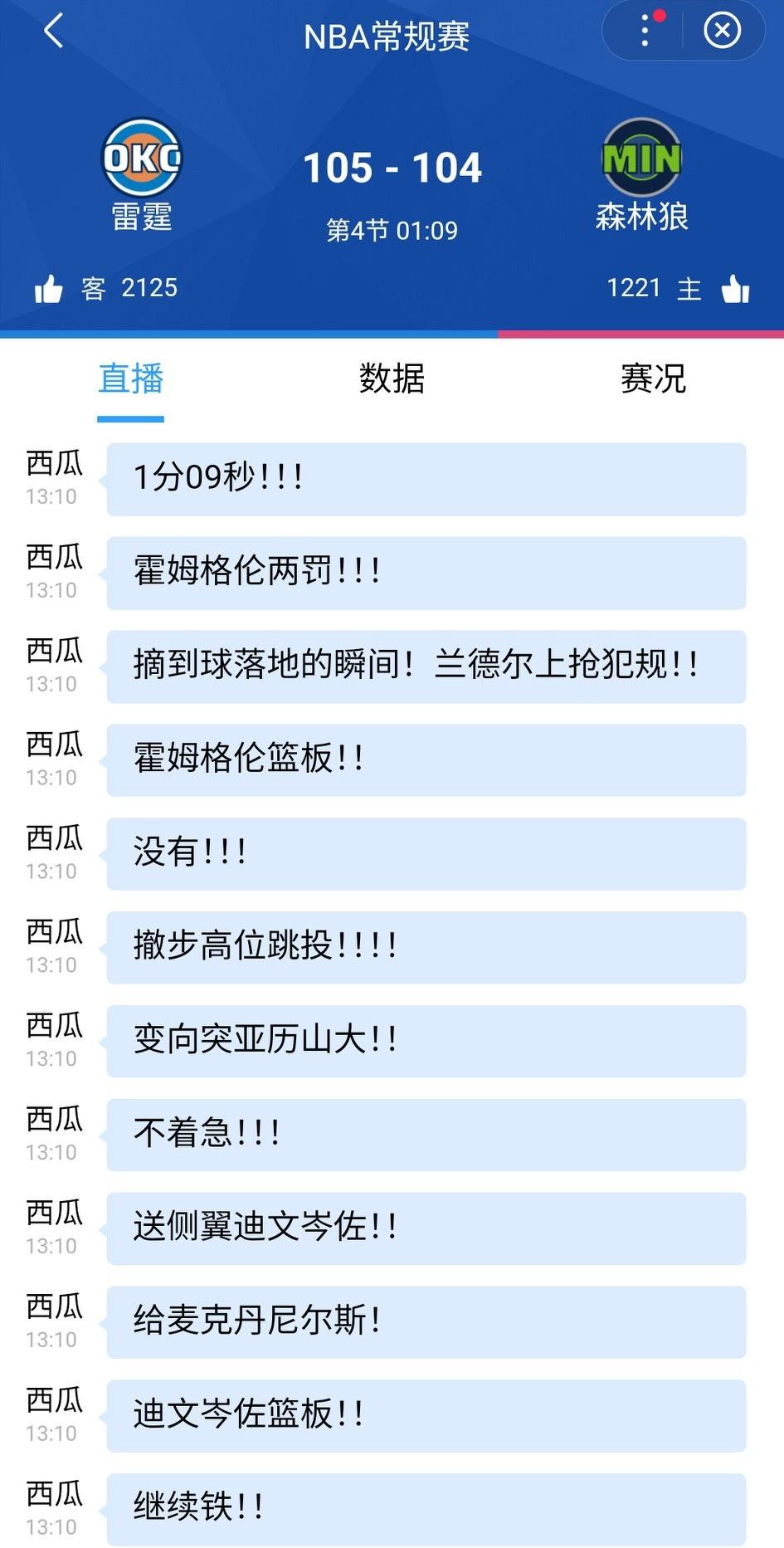The width and height of the screenshot is (784, 1548).
Task: Tap the away like count 2125
Action: pos(150,287)
